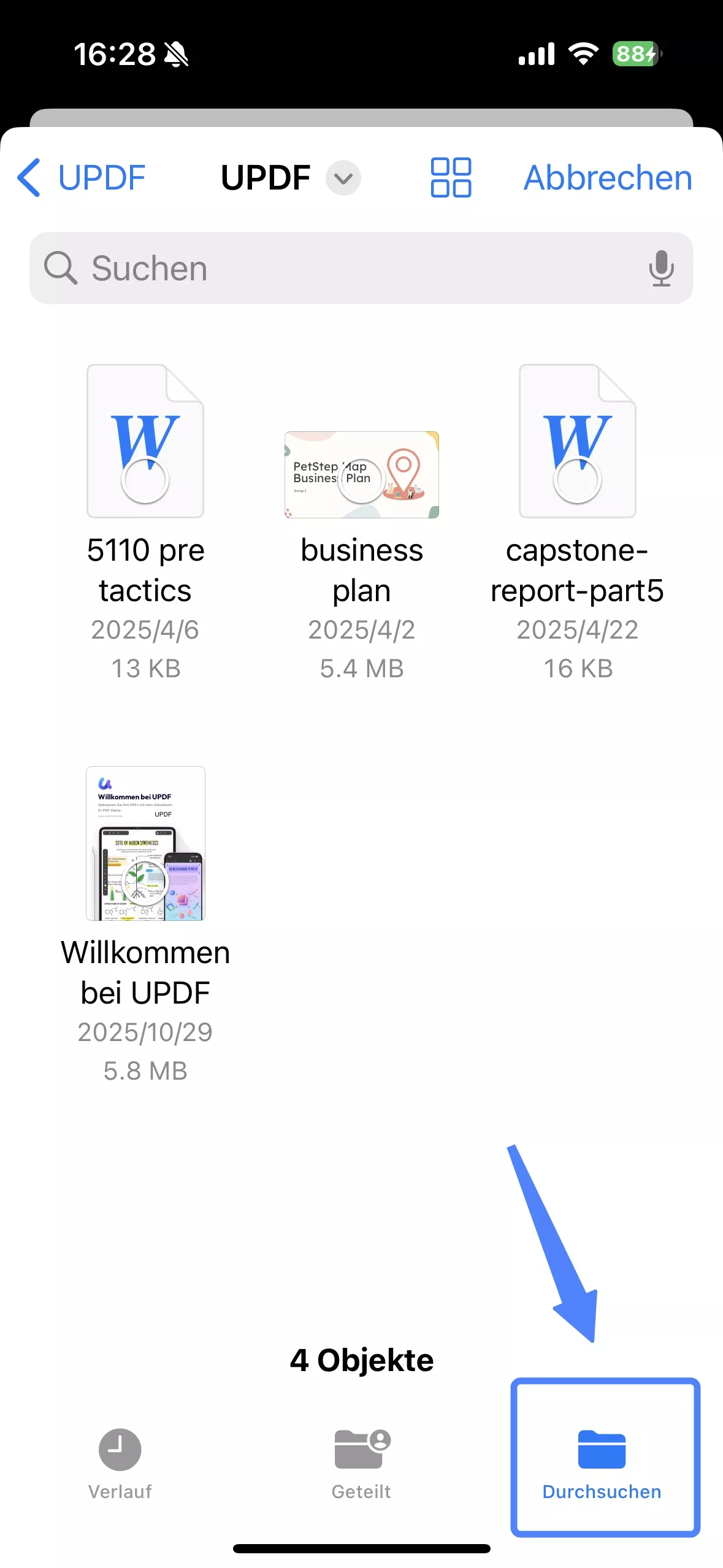Go back to the UPDF parent folder

(81, 178)
